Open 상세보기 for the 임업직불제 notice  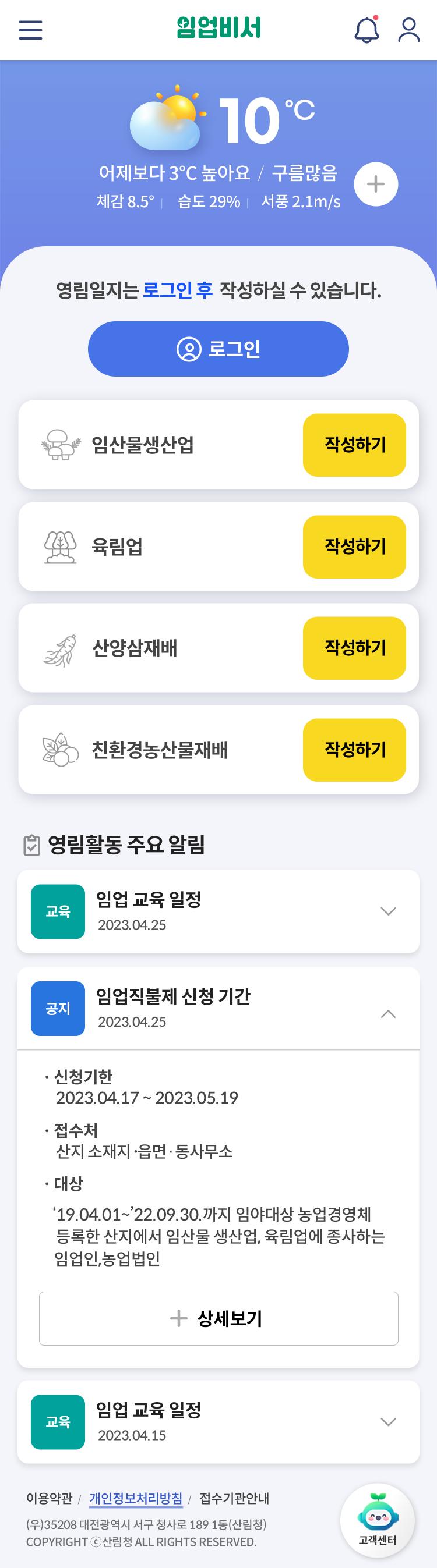(218, 1318)
